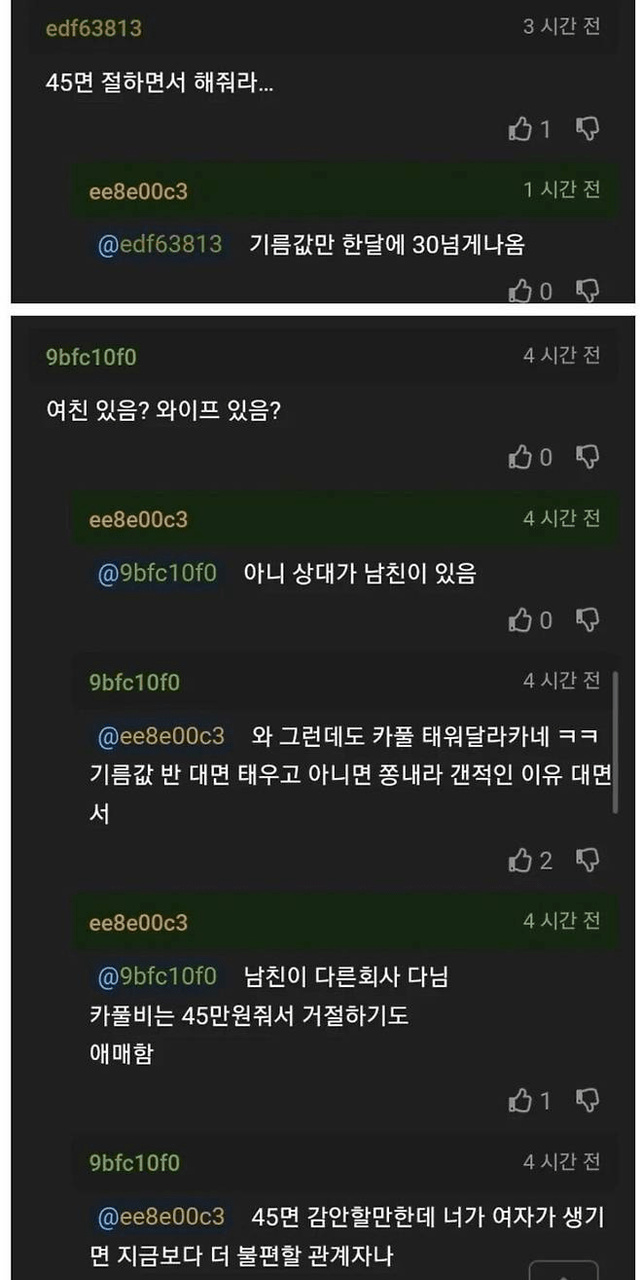Like the reply 아니 상대가 남친이 있음
The image size is (640, 1280).
[520, 620]
